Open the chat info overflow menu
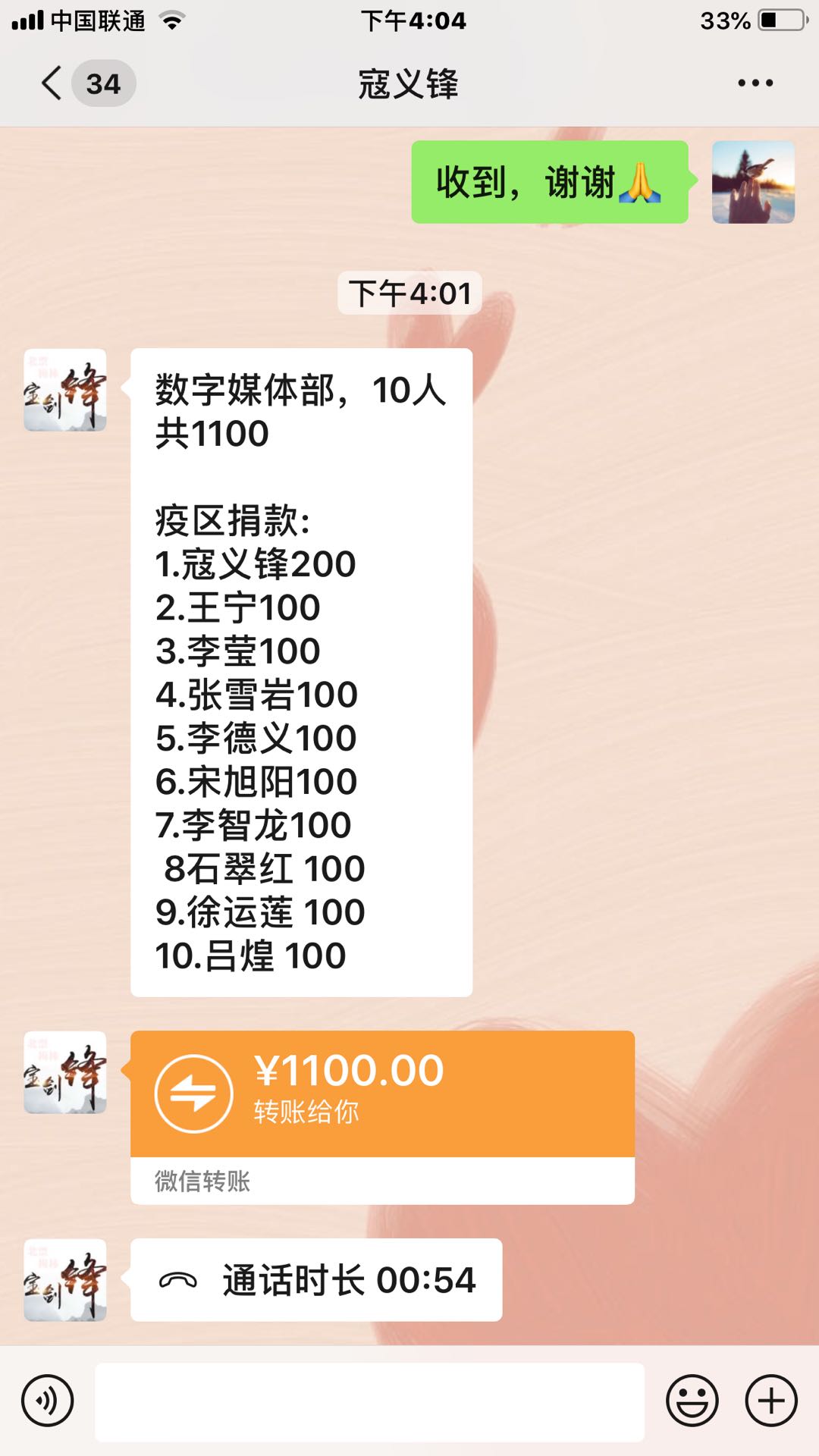The image size is (819, 1456). point(755,83)
